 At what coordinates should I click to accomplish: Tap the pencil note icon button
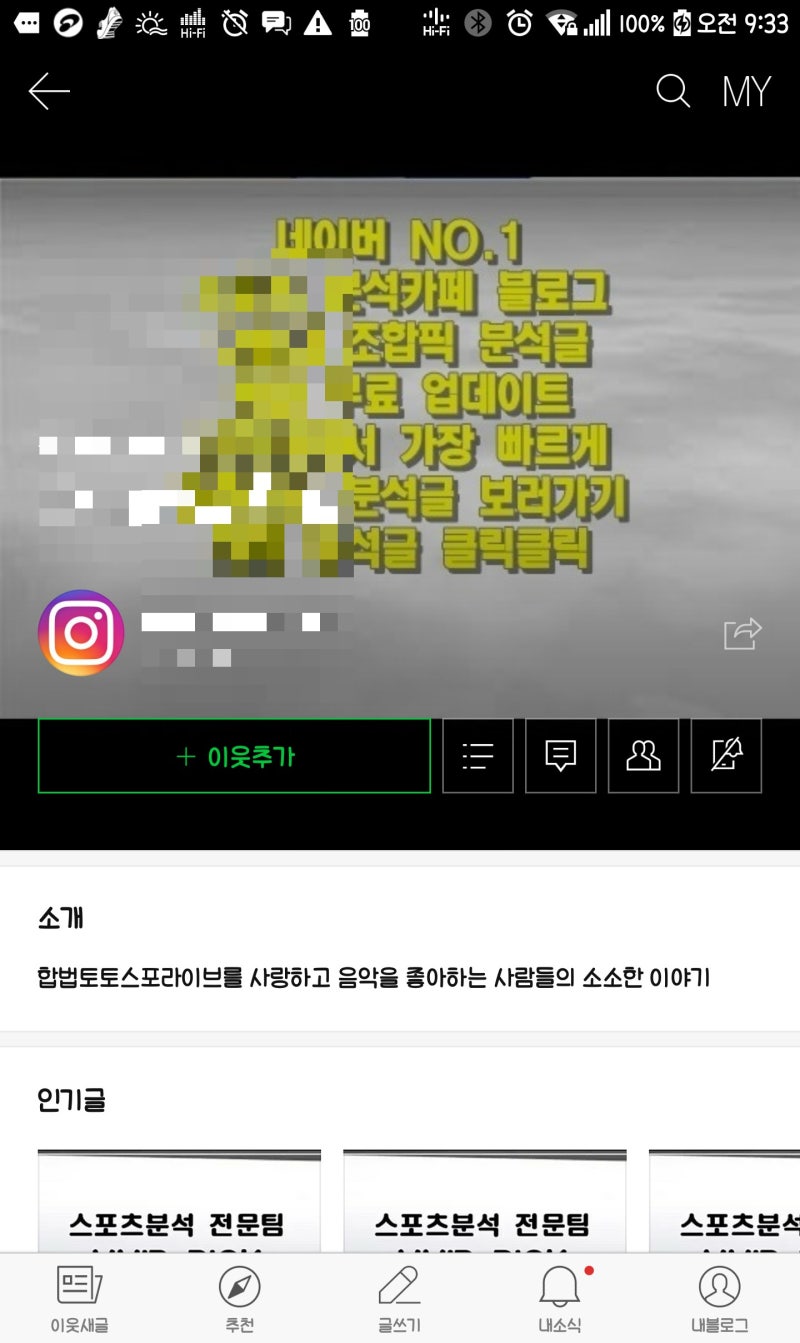(726, 756)
